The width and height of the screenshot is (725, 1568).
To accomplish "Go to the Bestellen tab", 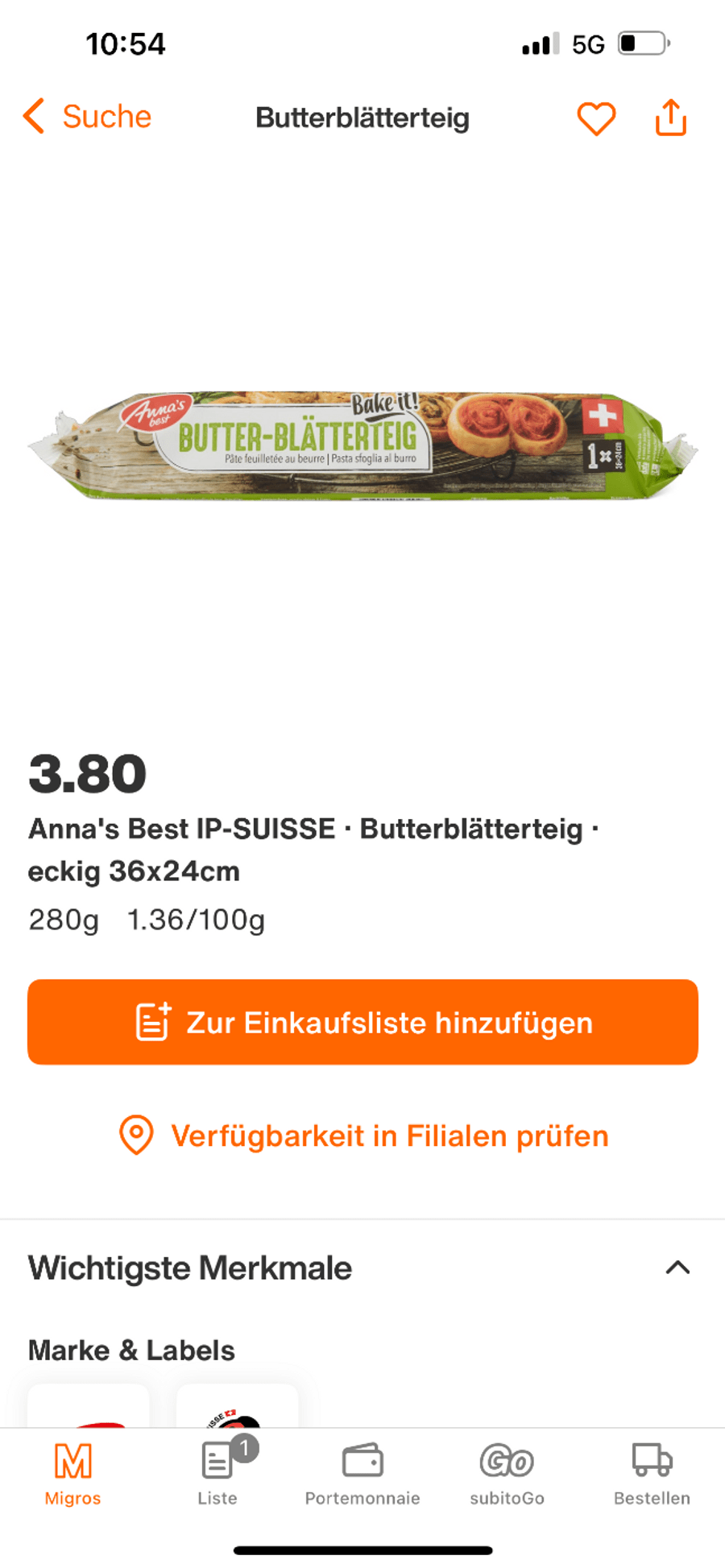I will click(x=652, y=1474).
